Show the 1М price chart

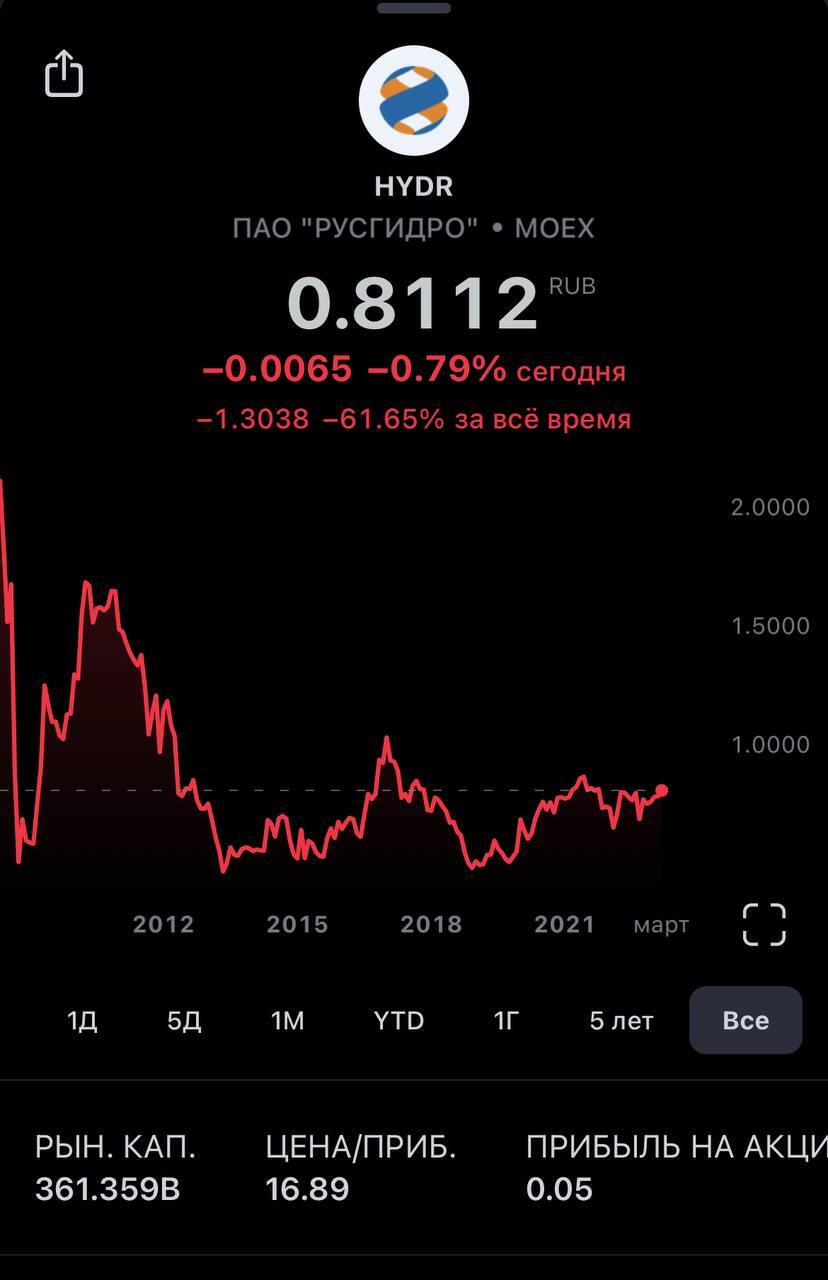[288, 1021]
